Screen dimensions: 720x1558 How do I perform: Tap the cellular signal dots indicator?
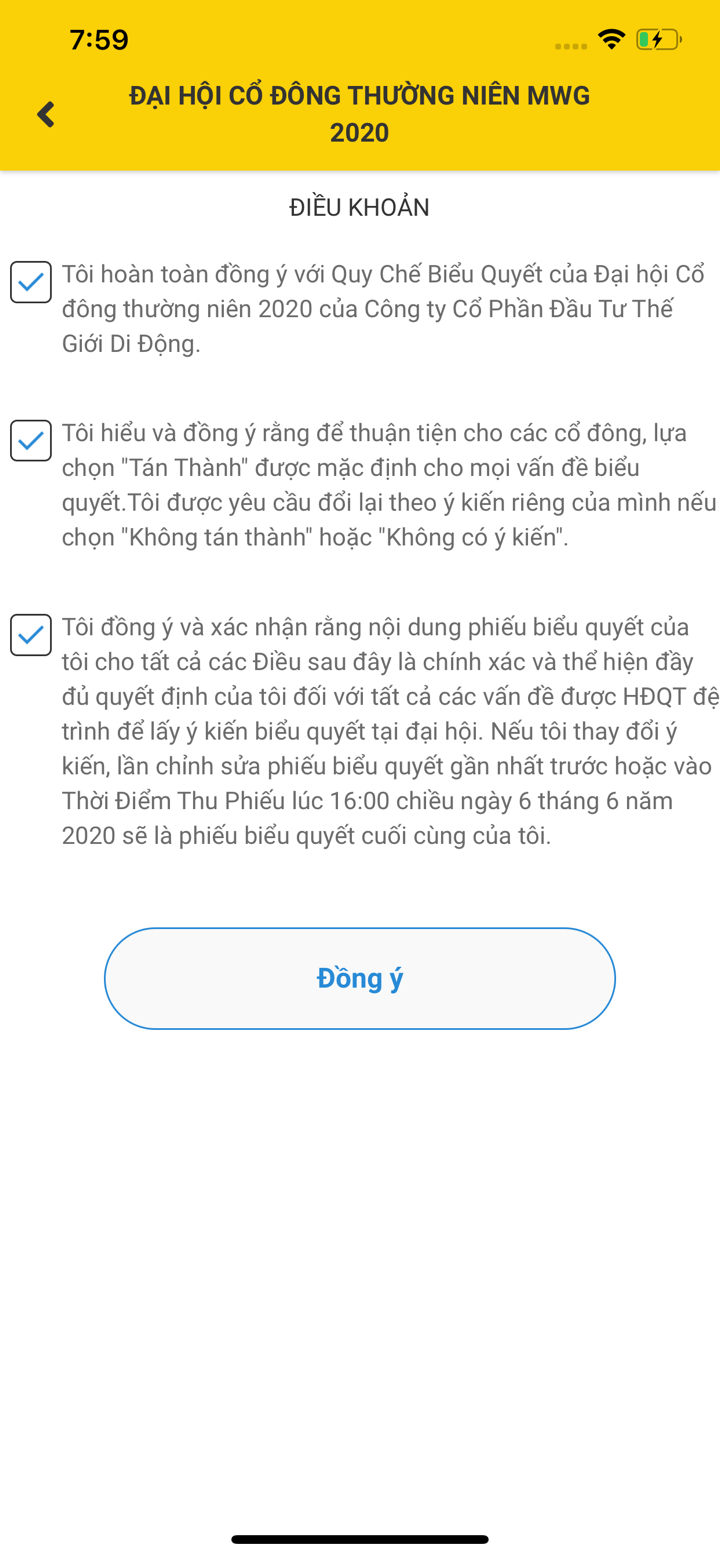tap(571, 40)
